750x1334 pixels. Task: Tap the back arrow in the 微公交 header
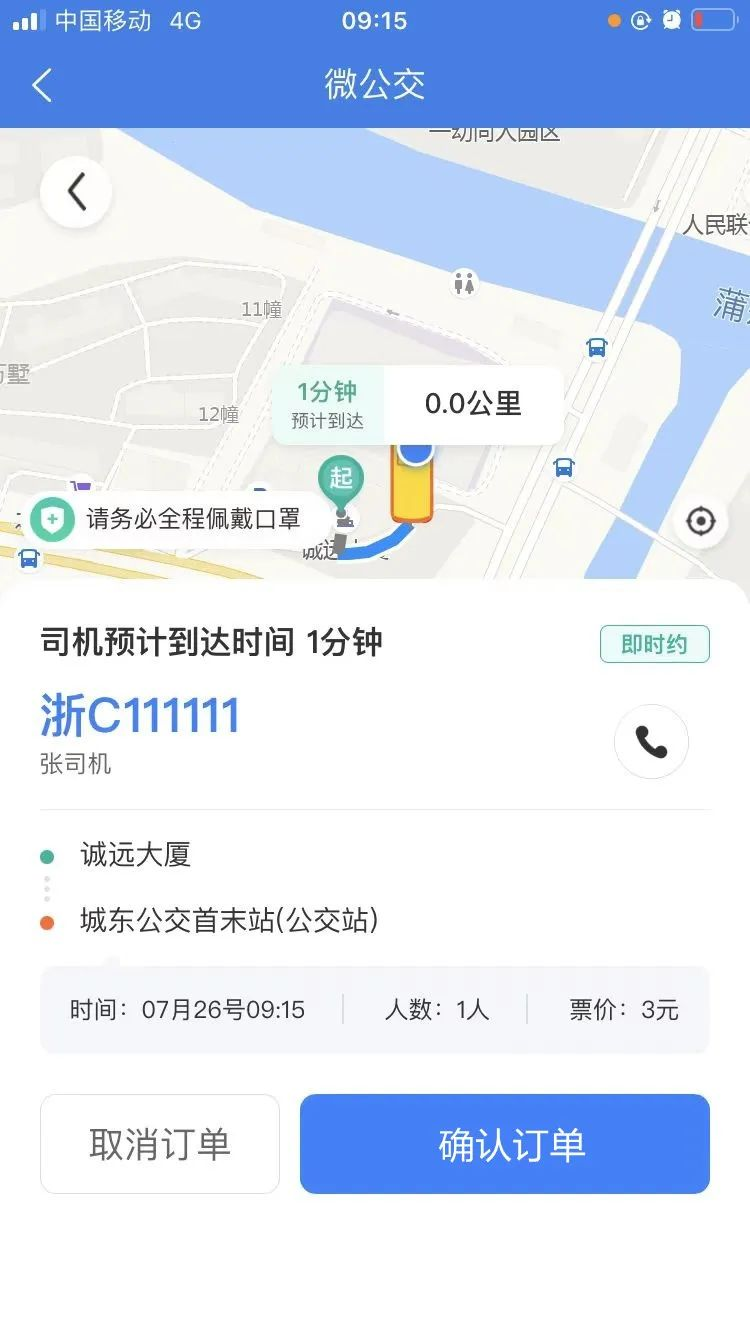tap(41, 85)
